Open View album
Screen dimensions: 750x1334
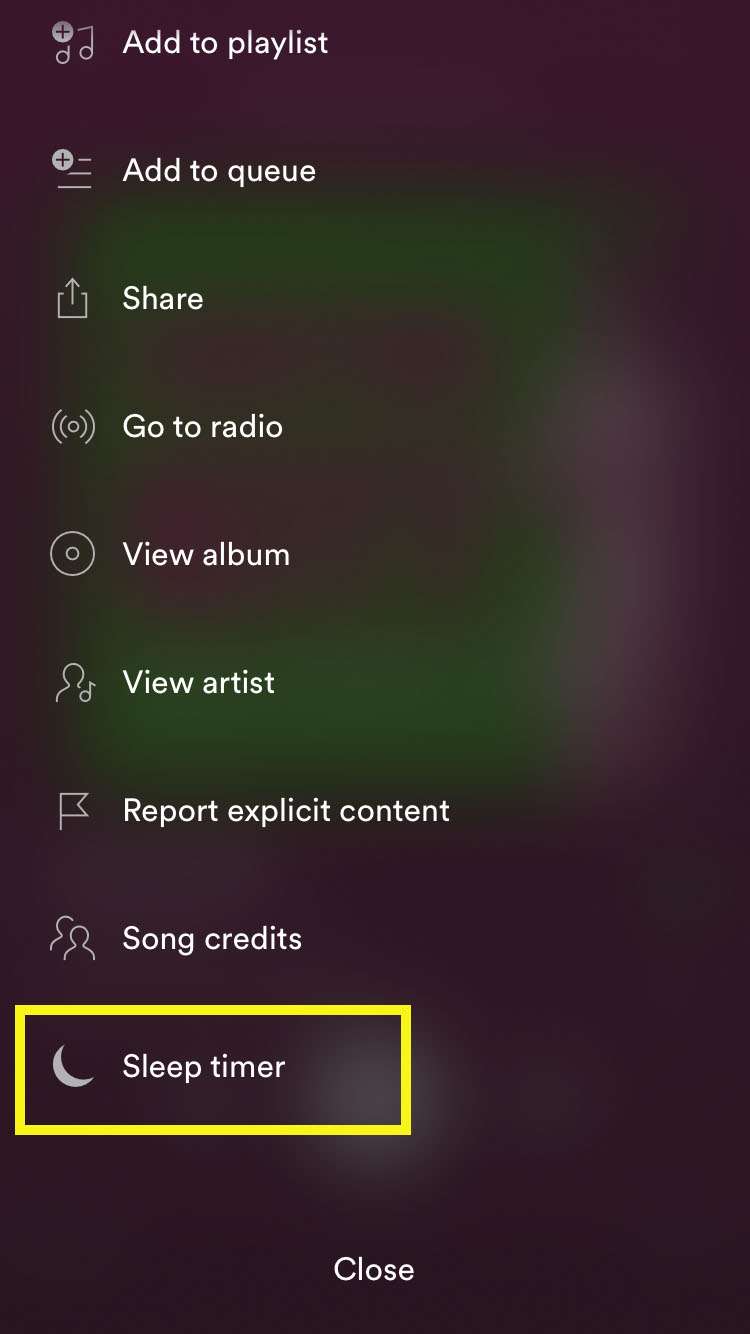coord(206,555)
